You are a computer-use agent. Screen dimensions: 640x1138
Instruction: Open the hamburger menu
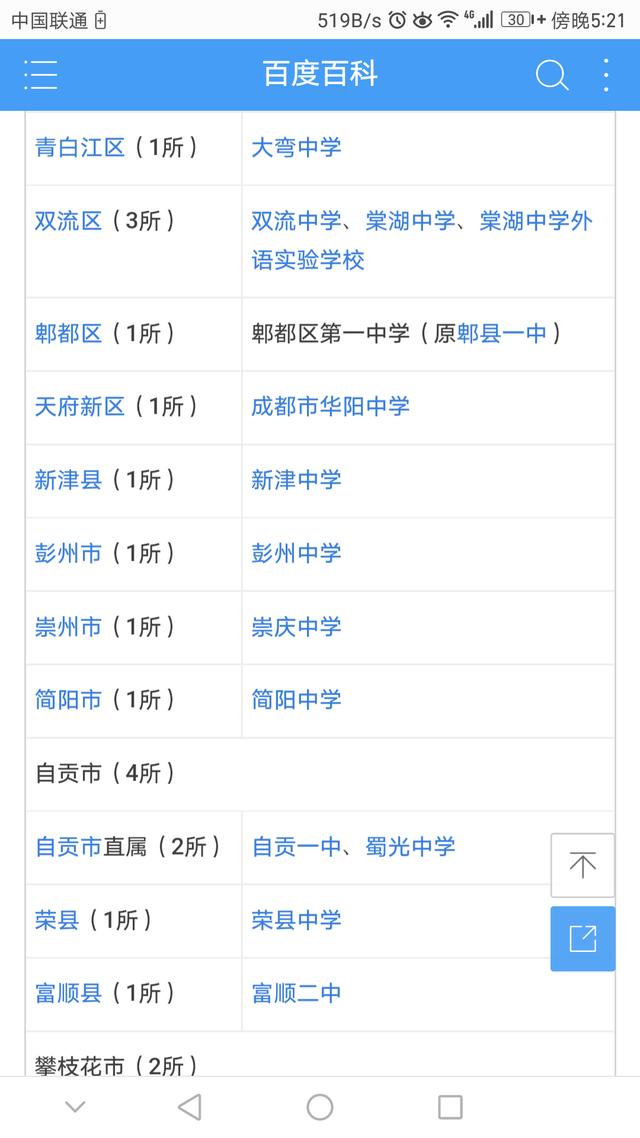pos(41,74)
